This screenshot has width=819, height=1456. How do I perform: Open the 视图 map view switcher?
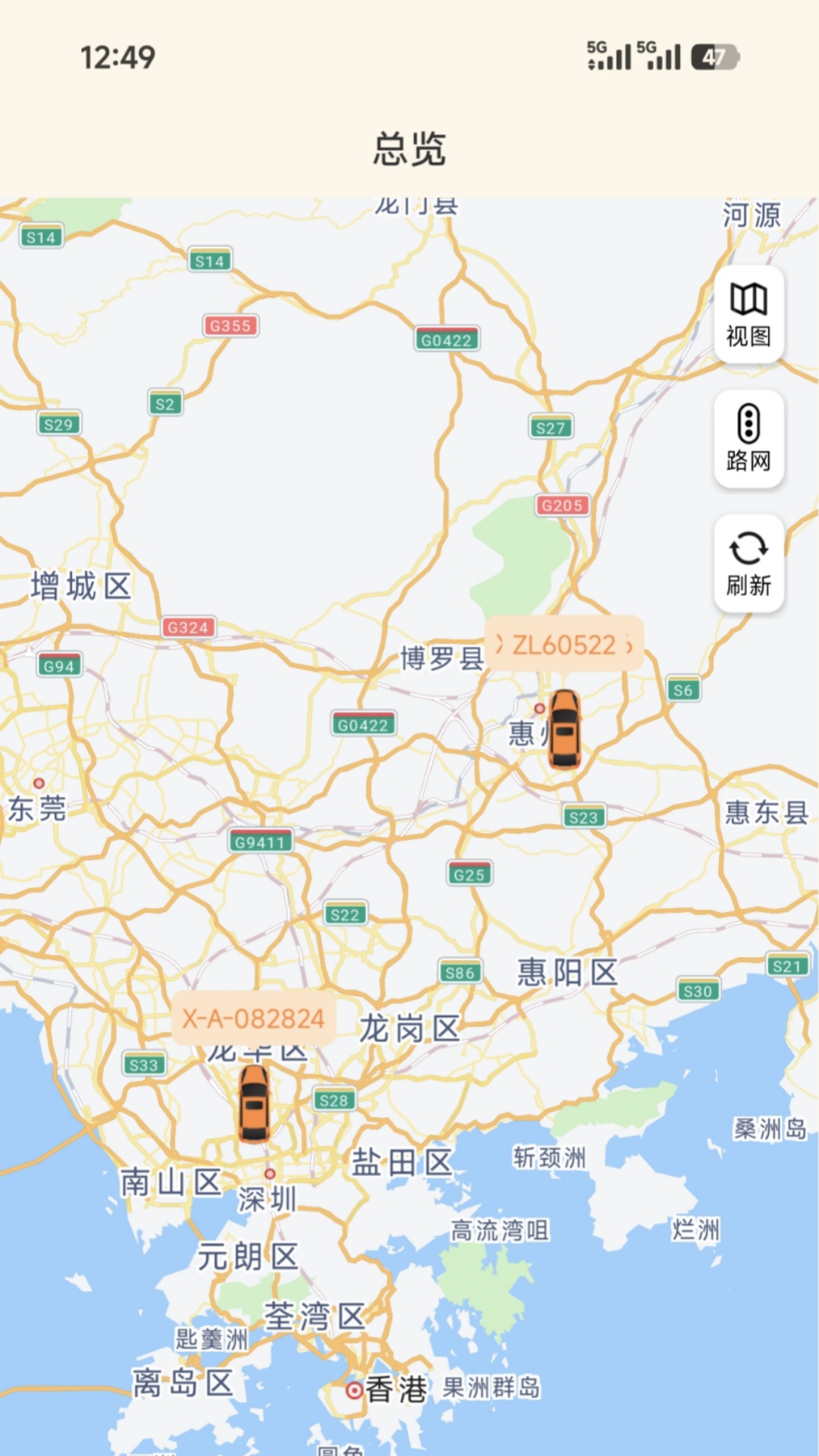point(748,314)
